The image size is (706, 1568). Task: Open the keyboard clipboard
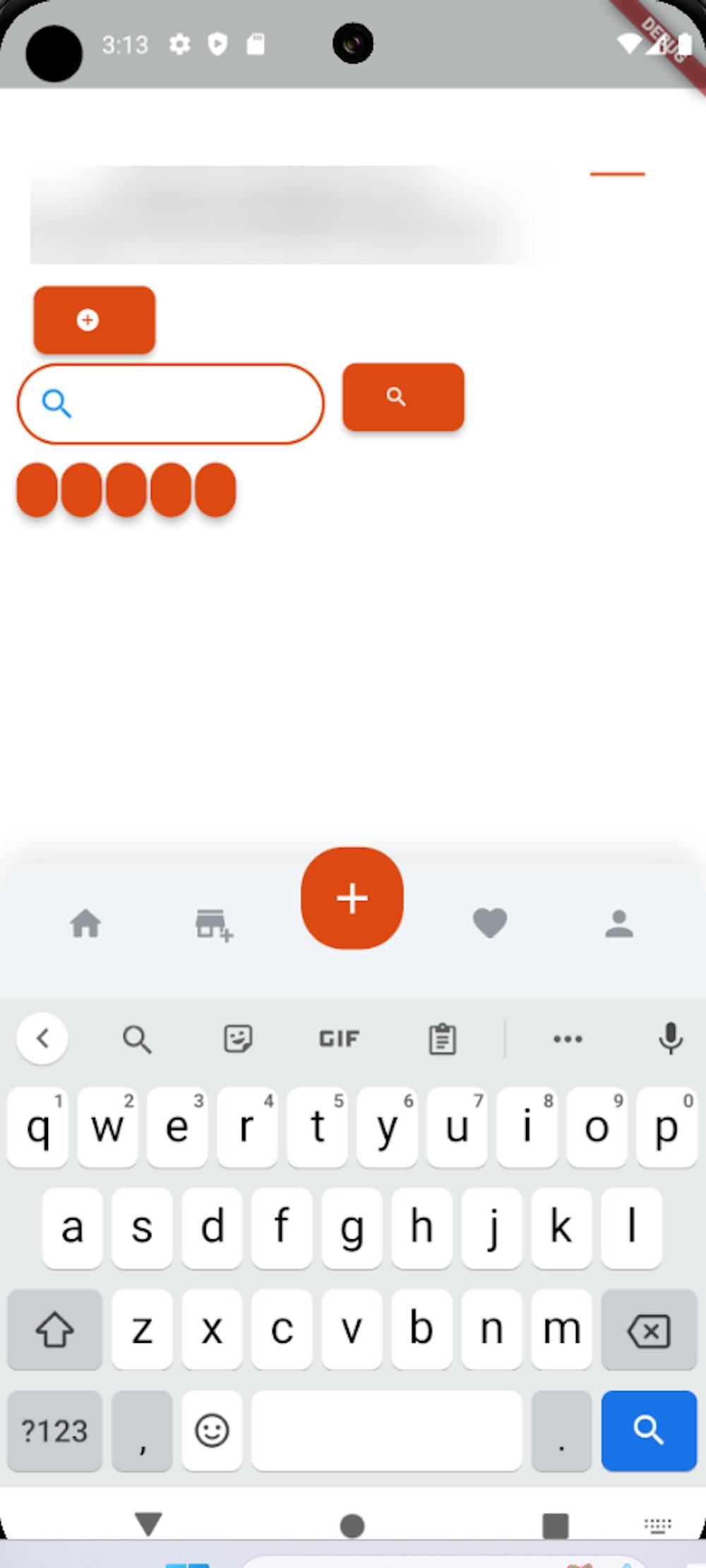[443, 1039]
